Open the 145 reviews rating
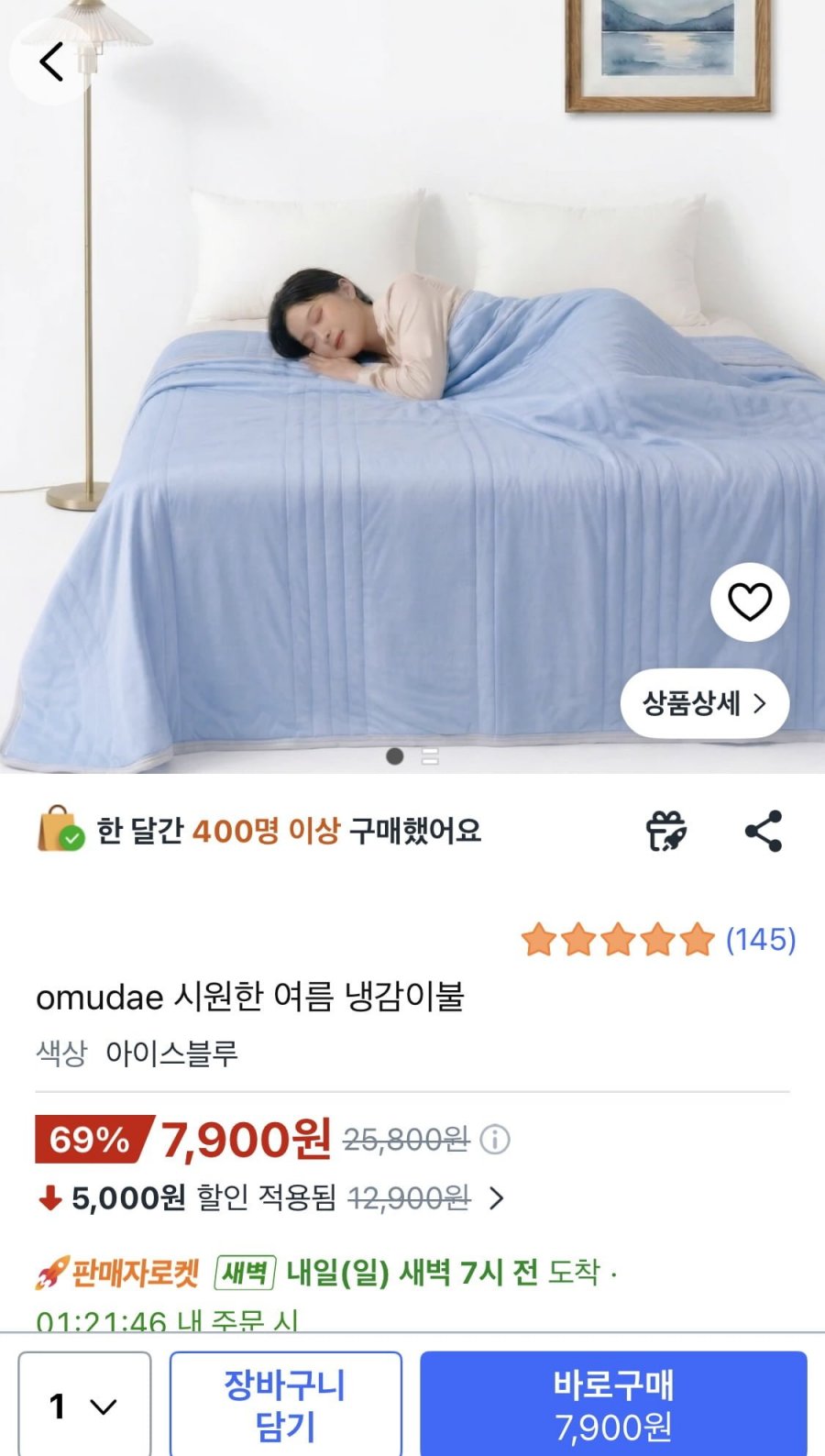This screenshot has height=1456, width=825. tap(658, 940)
